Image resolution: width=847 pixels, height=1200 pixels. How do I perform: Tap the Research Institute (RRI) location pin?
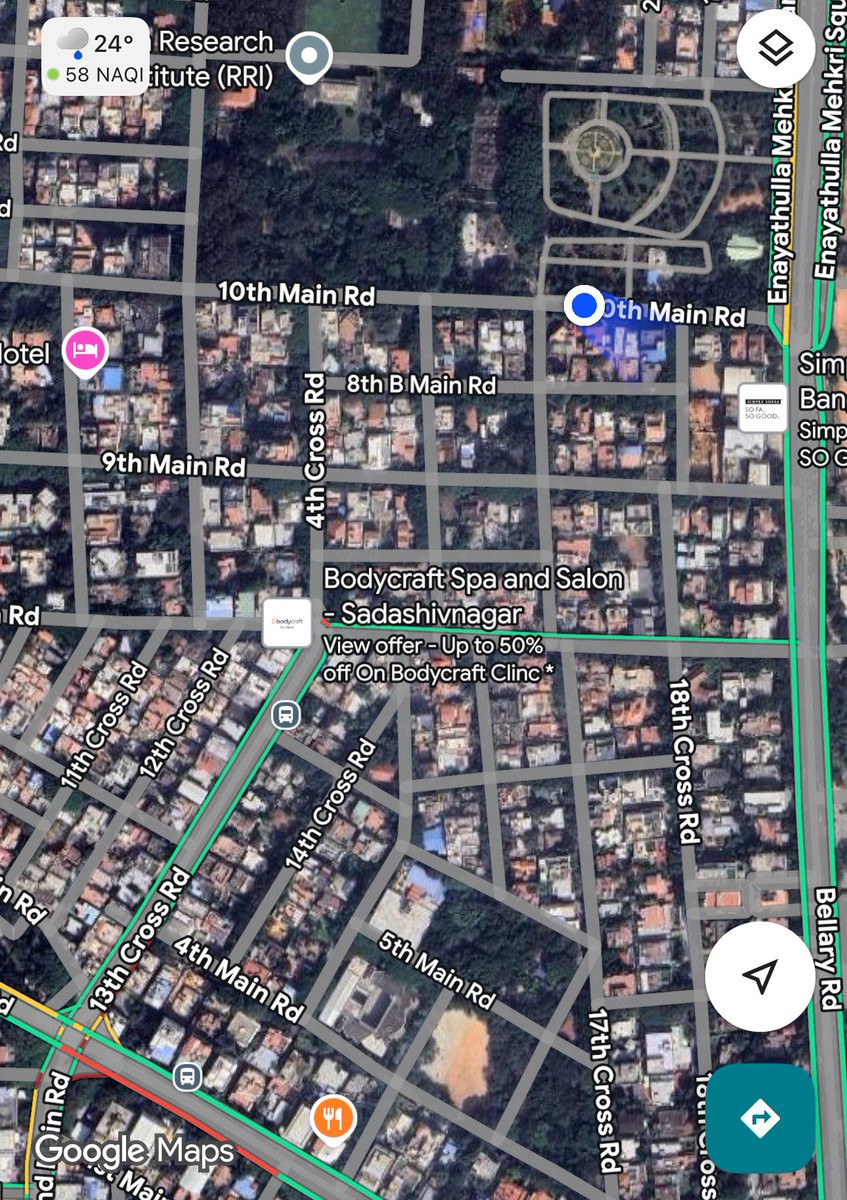309,56
